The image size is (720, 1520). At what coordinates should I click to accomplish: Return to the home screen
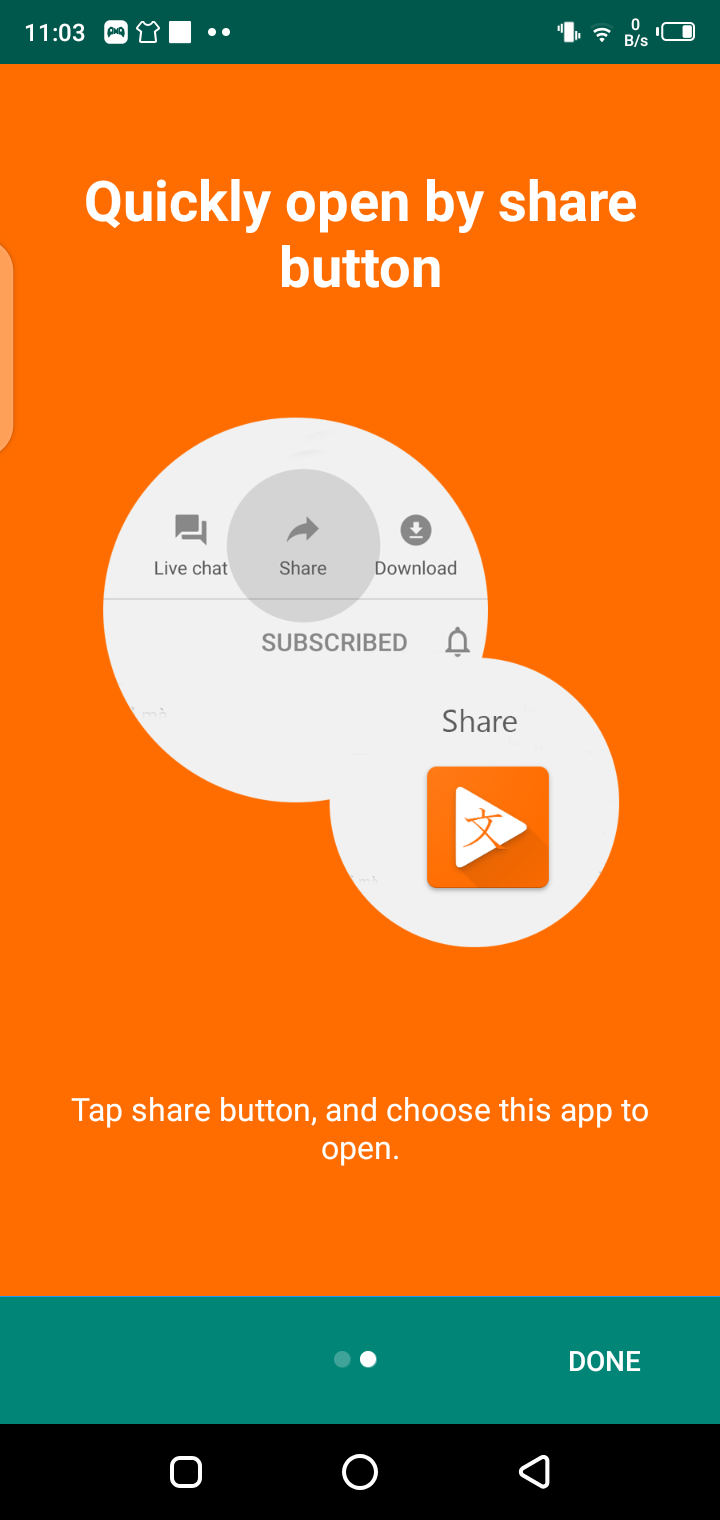click(x=360, y=1471)
